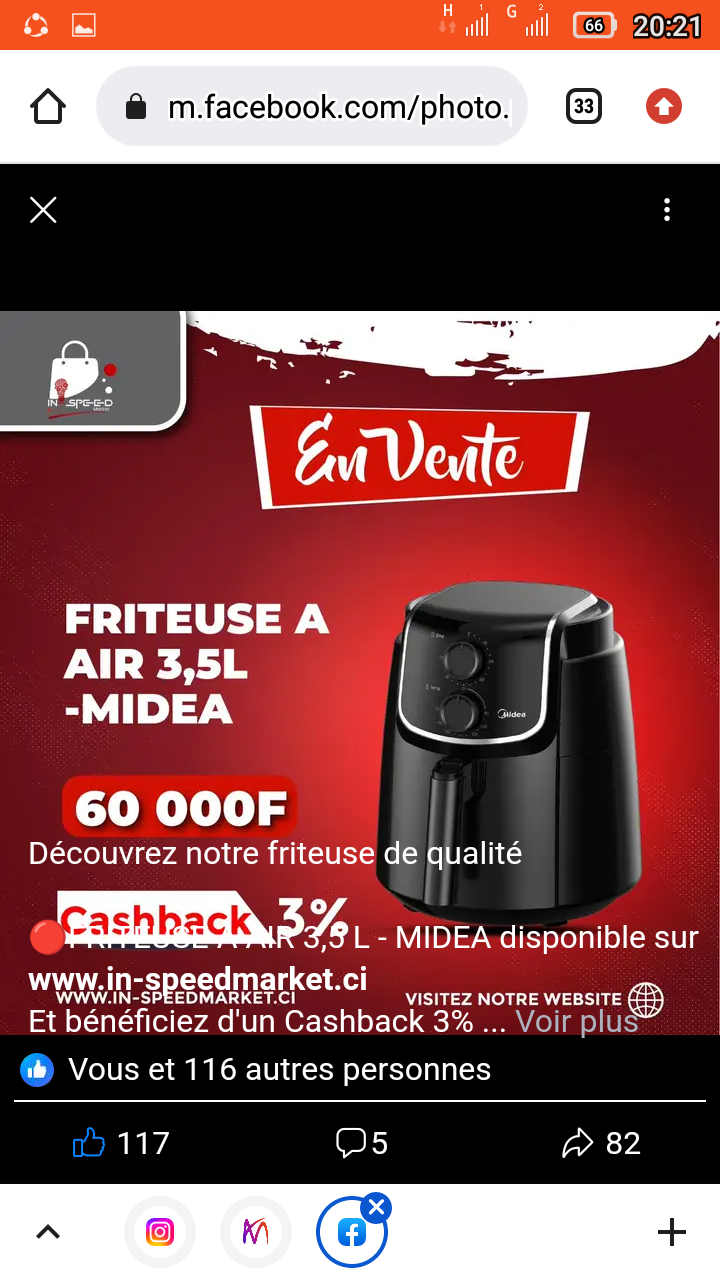
Task: Go to the browser home page
Action: [x=48, y=107]
